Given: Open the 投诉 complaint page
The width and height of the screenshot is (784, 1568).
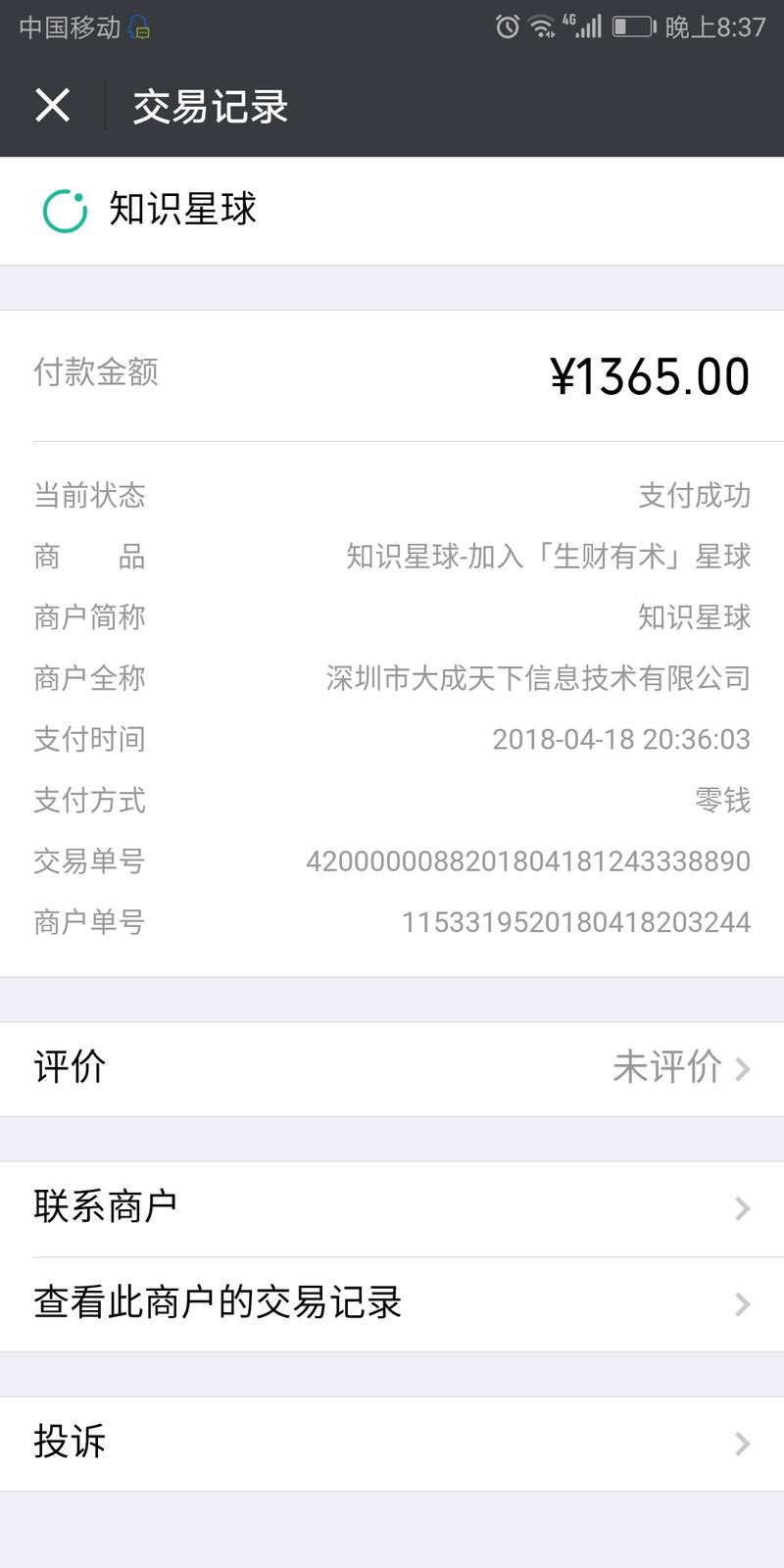Looking at the screenshot, I should click(x=67, y=1442).
